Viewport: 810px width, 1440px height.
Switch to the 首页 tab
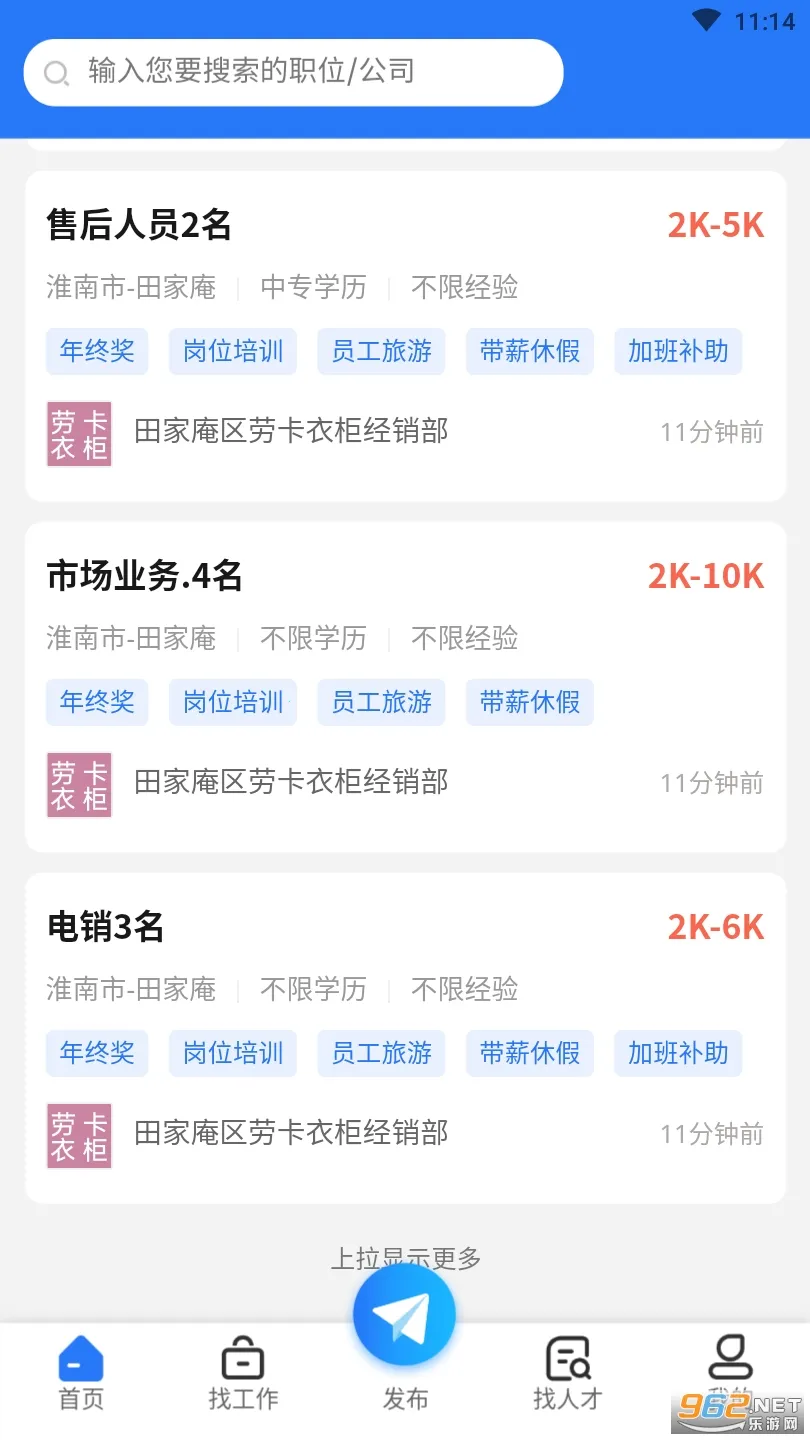click(81, 1373)
